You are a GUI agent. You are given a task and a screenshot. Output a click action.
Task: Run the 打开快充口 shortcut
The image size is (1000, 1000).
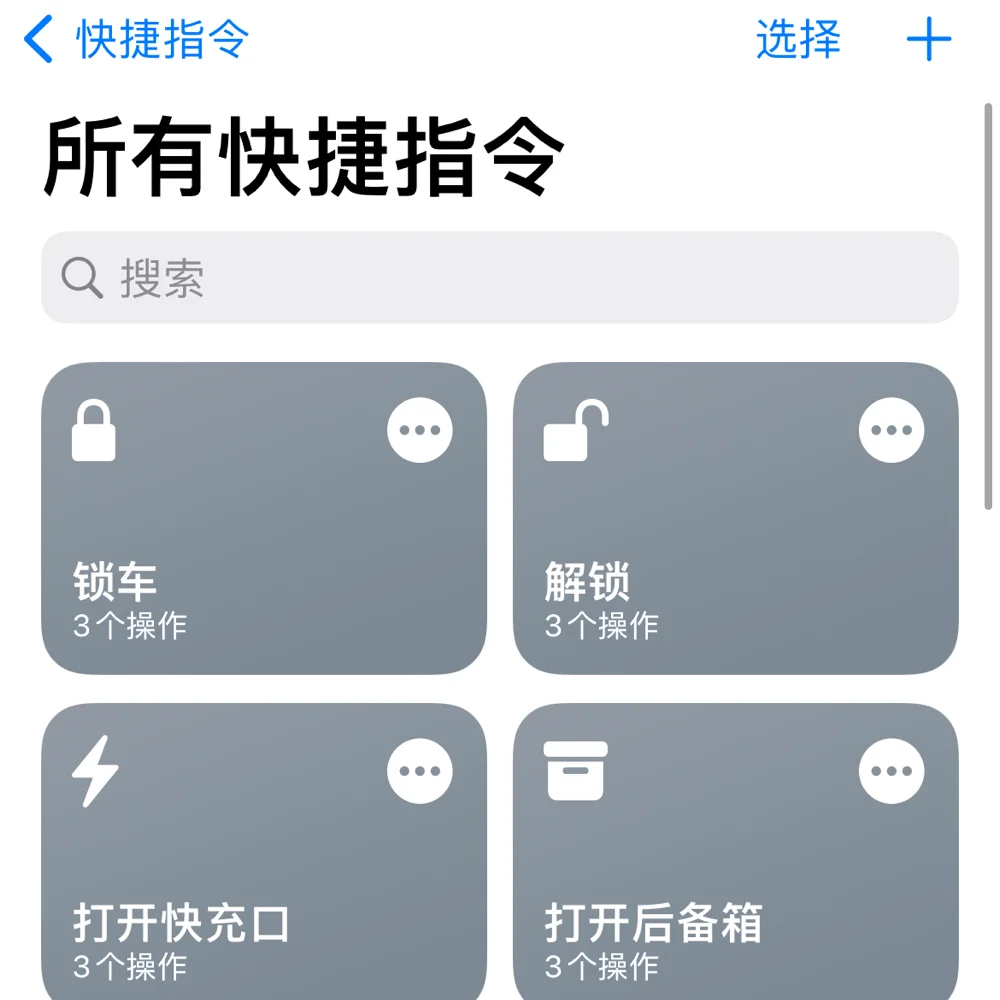point(264,852)
